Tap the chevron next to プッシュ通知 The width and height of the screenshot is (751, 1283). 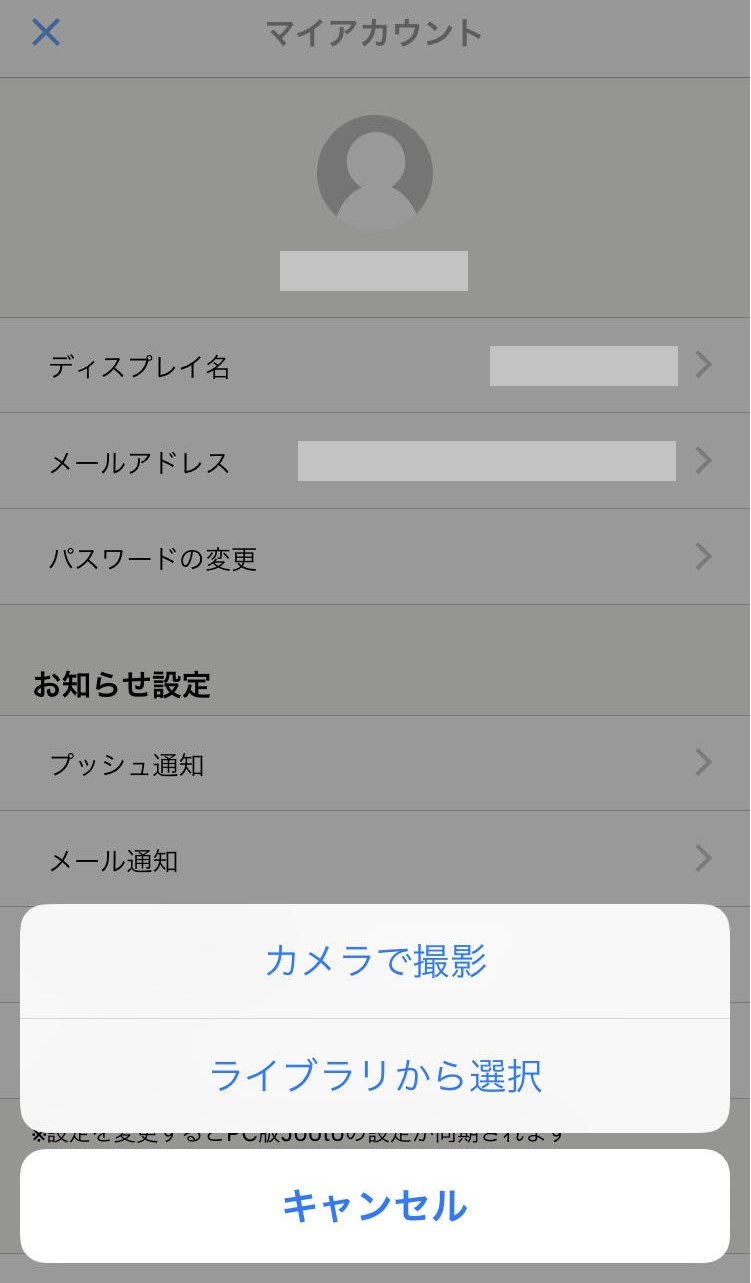tap(702, 764)
